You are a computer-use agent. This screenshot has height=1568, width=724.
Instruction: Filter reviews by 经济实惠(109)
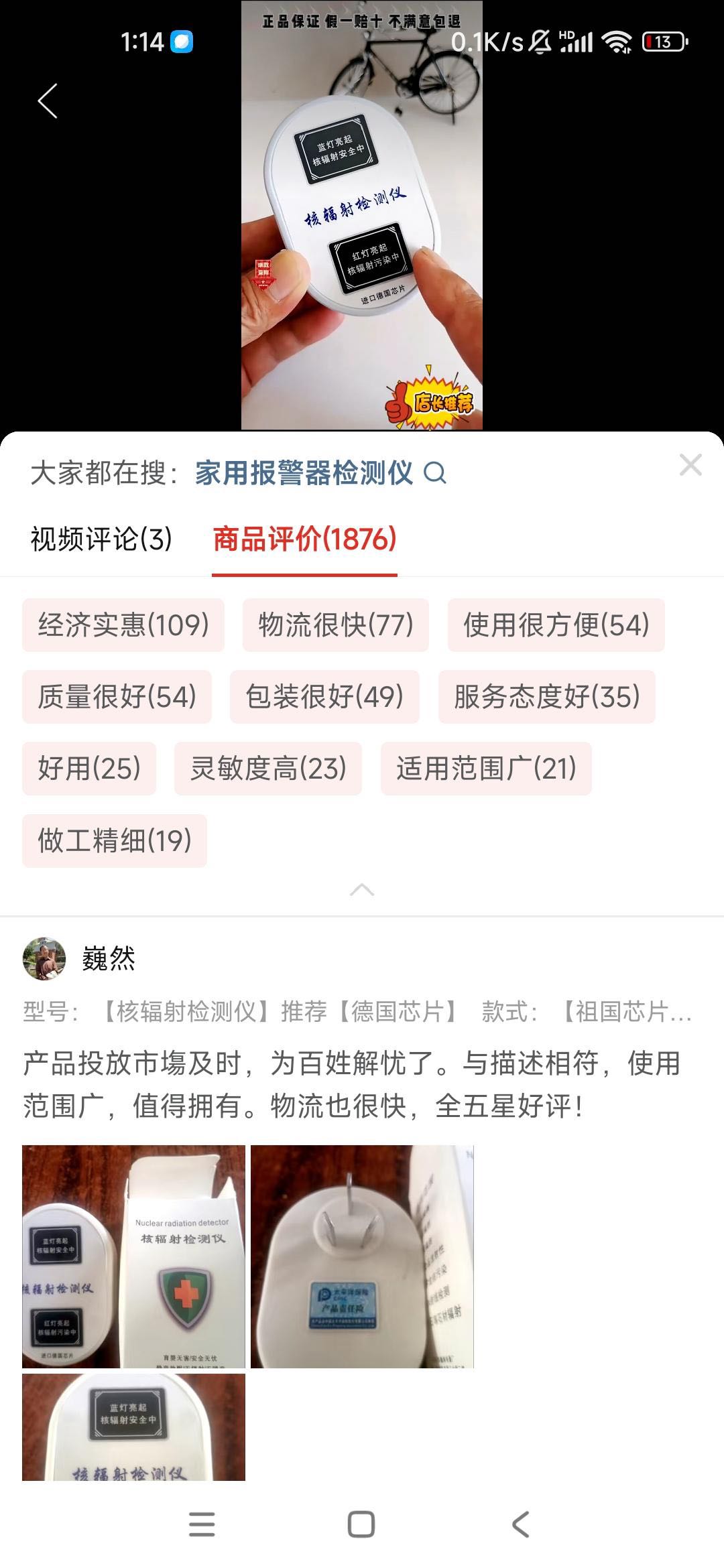123,625
